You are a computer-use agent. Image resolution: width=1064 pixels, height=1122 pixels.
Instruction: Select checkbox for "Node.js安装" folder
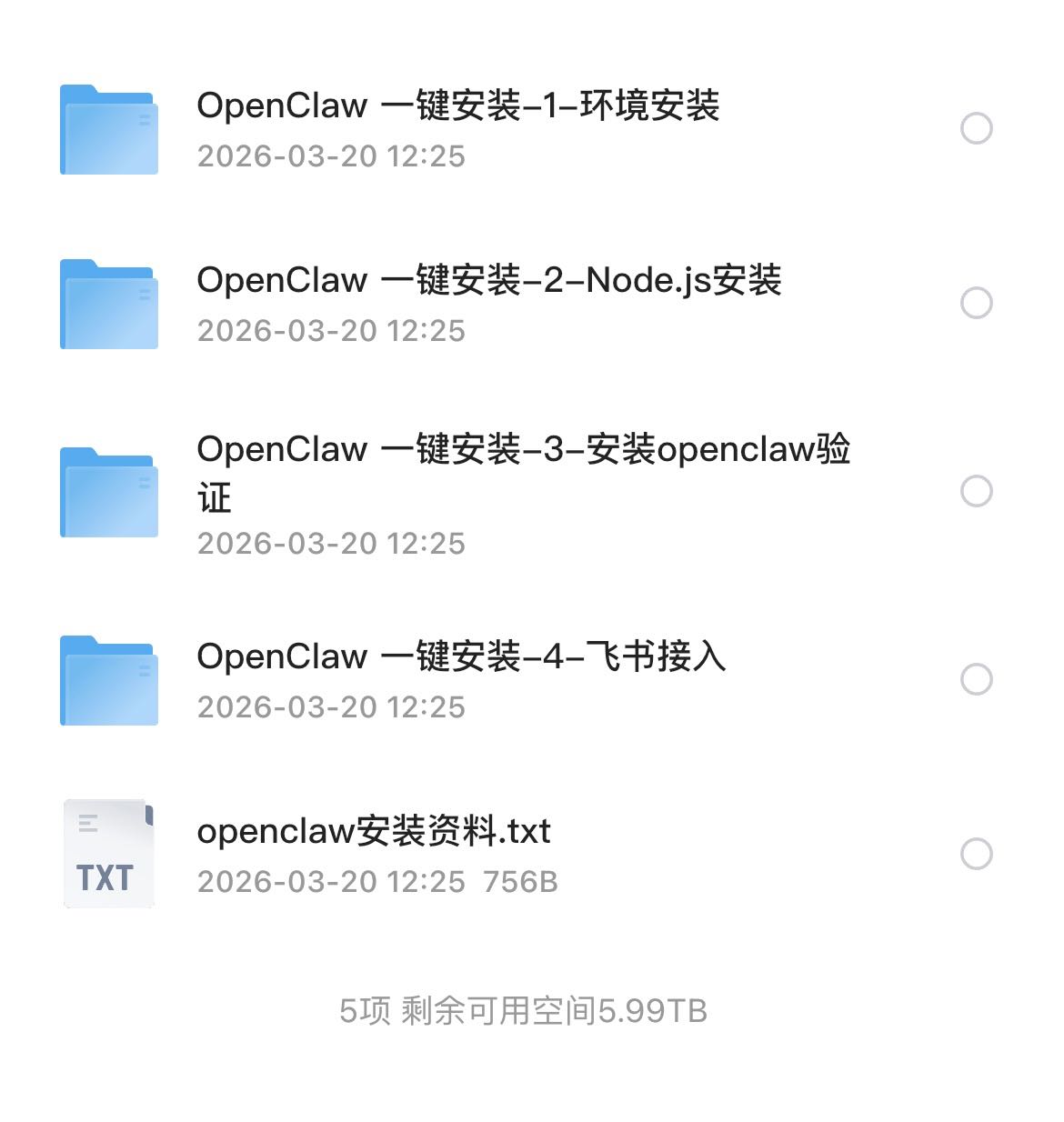pos(978,302)
